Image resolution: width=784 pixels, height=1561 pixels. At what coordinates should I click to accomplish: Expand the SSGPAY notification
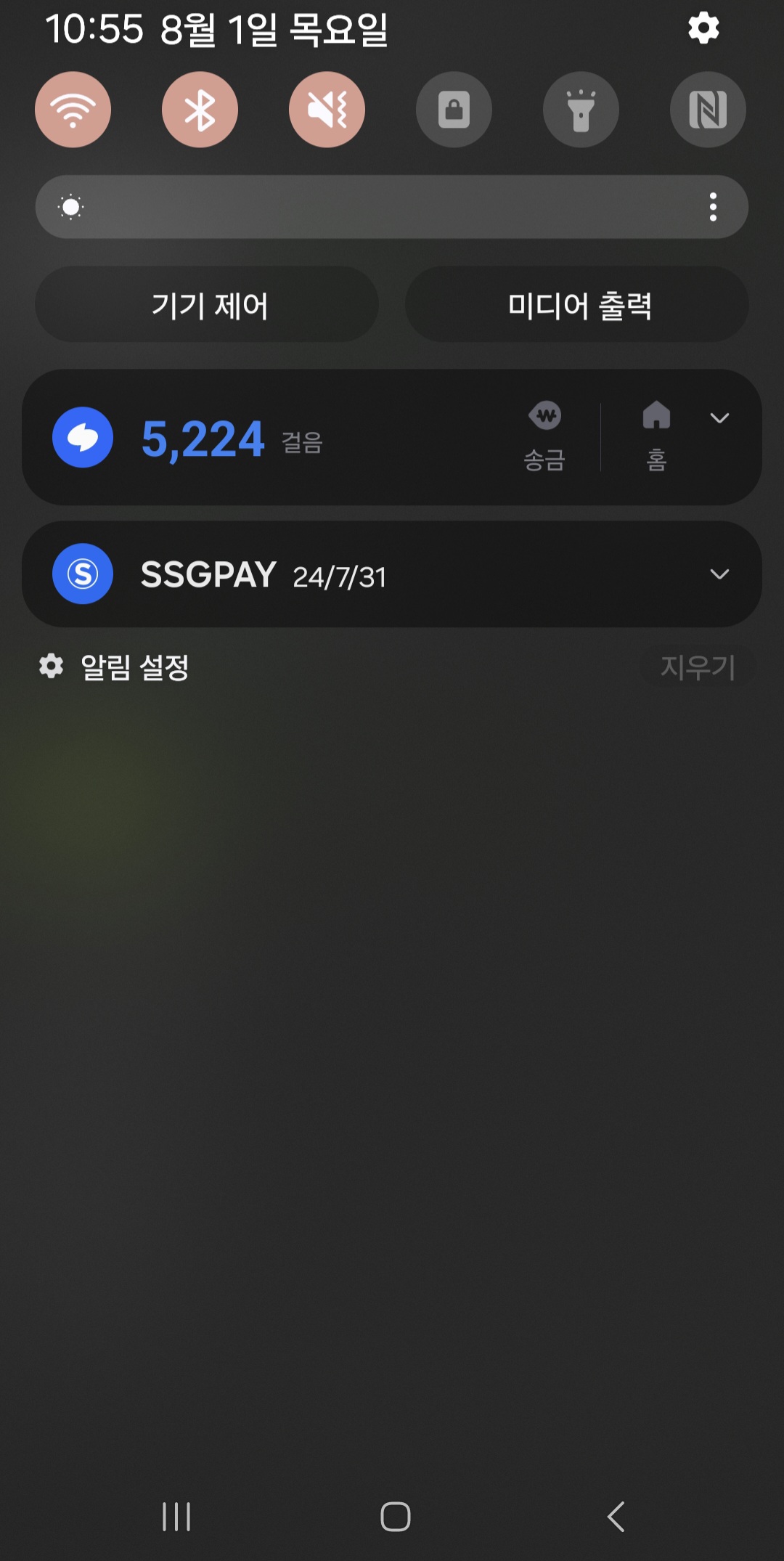tap(719, 574)
